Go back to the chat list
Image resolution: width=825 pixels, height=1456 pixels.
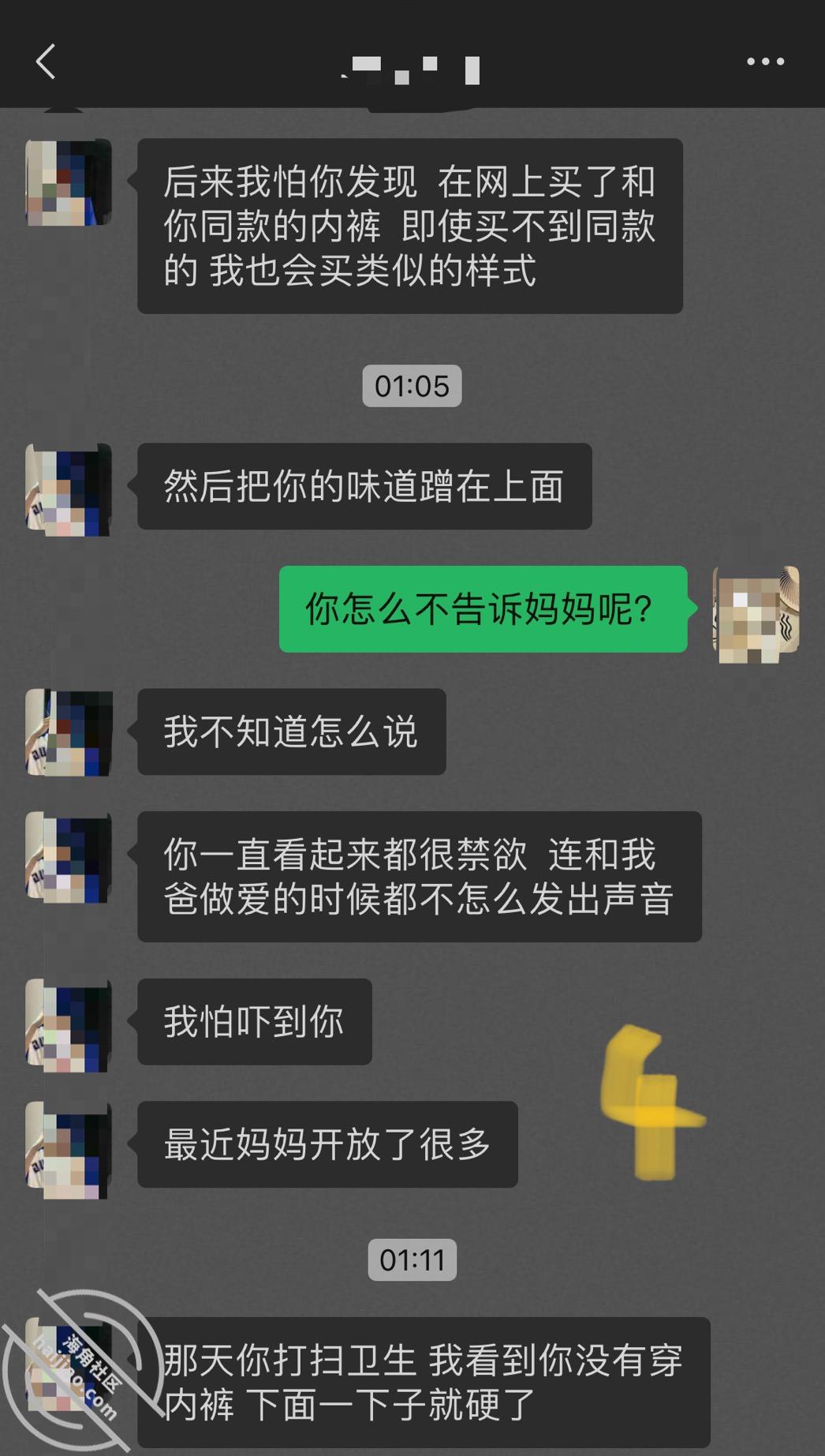click(x=46, y=62)
